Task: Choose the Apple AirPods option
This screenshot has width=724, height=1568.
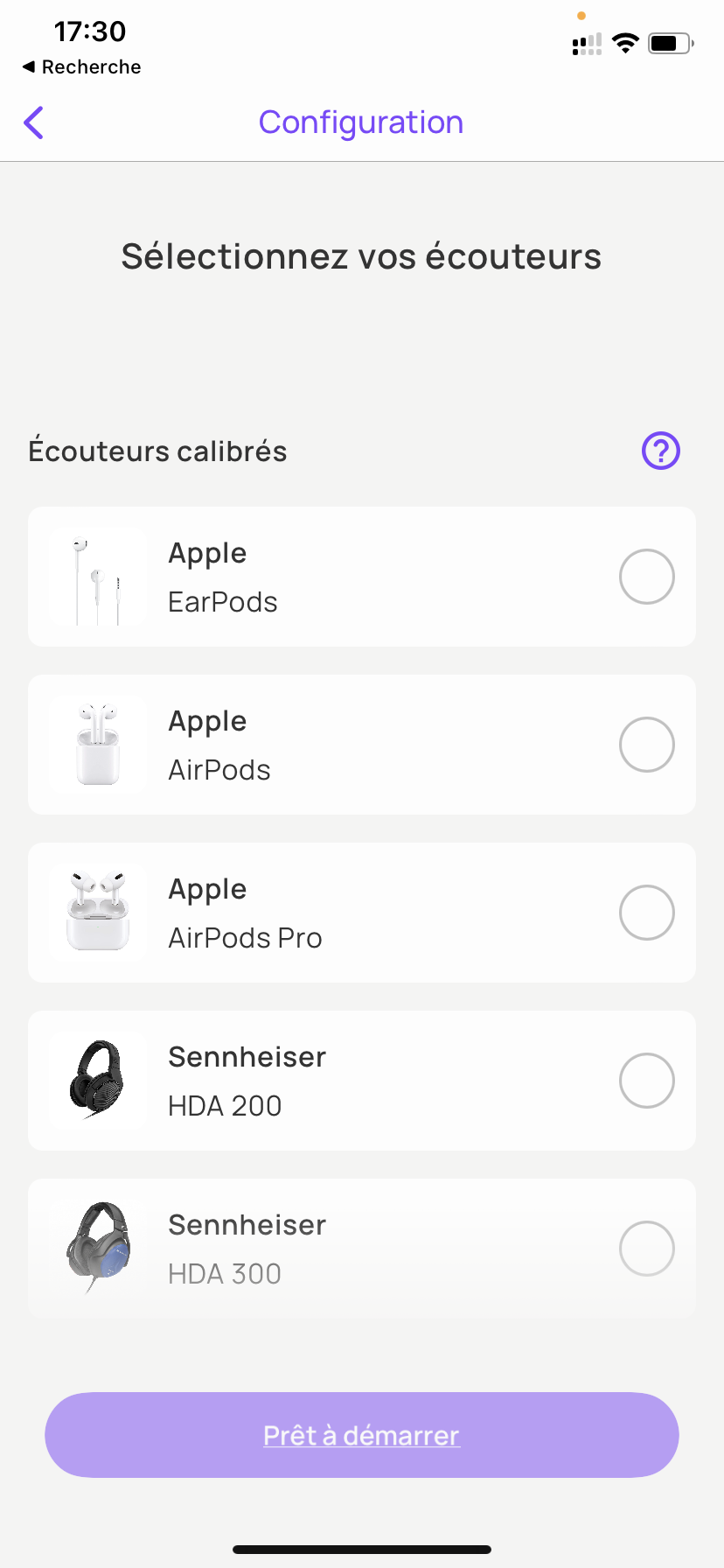Action: click(x=362, y=745)
